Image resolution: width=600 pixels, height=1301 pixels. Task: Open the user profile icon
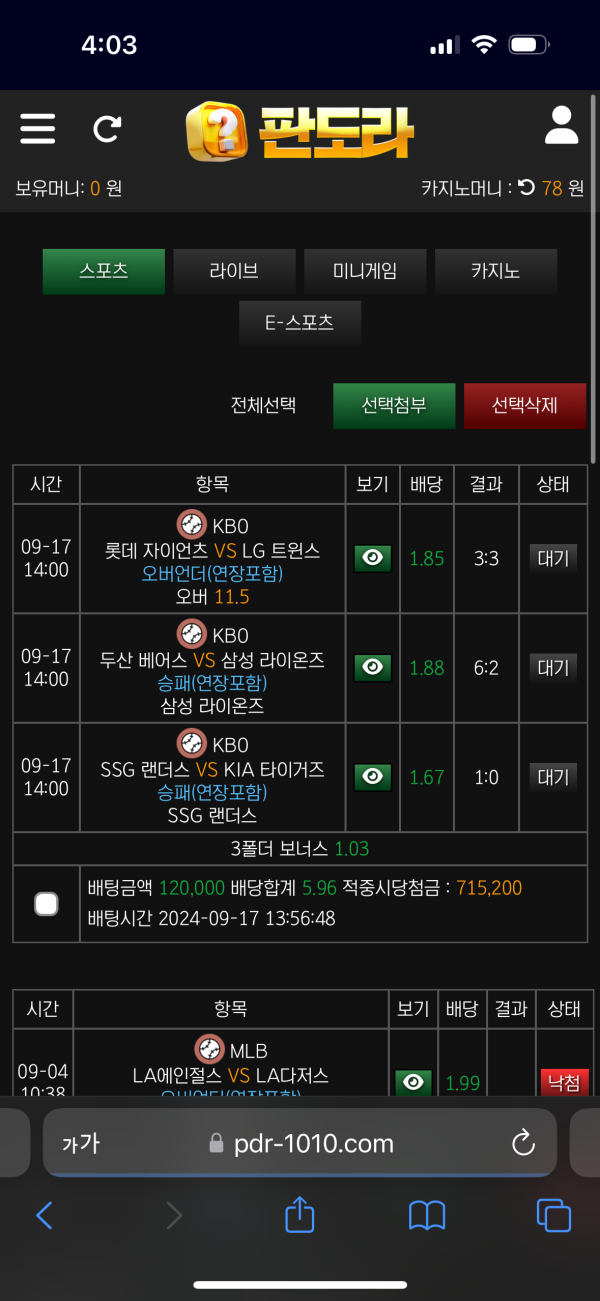coord(562,127)
